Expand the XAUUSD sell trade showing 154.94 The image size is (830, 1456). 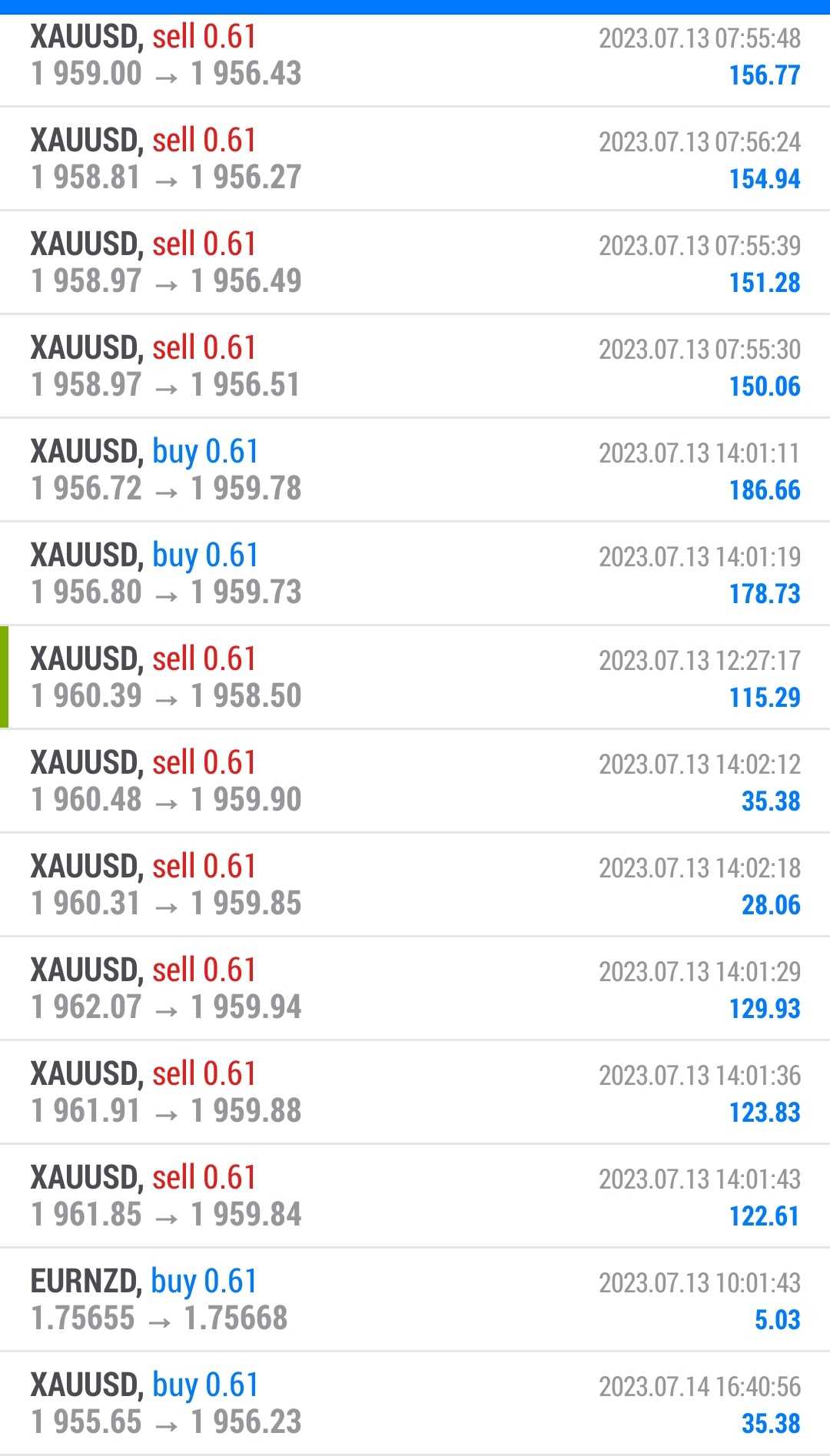click(415, 159)
